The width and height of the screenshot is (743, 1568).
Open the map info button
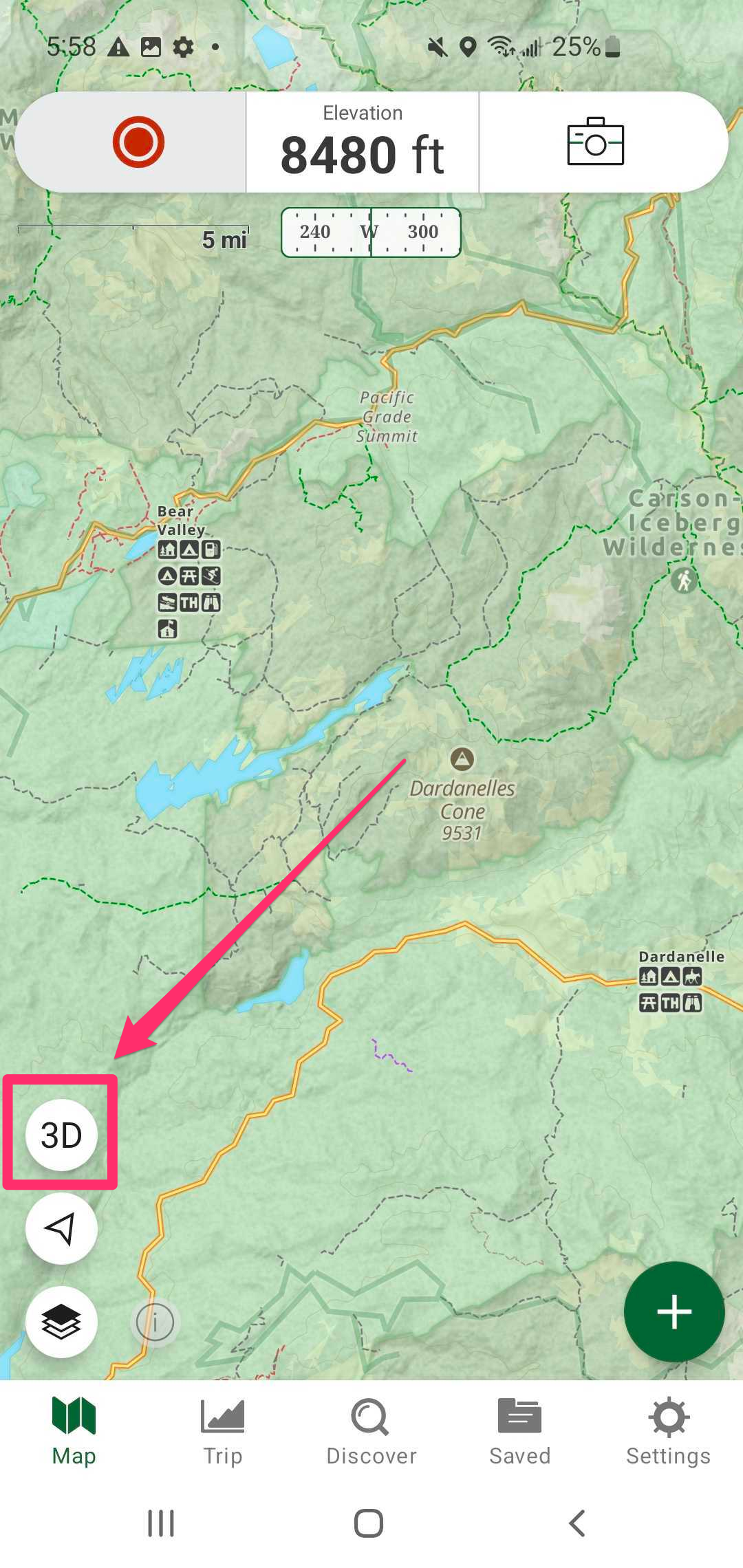pyautogui.click(x=155, y=1322)
